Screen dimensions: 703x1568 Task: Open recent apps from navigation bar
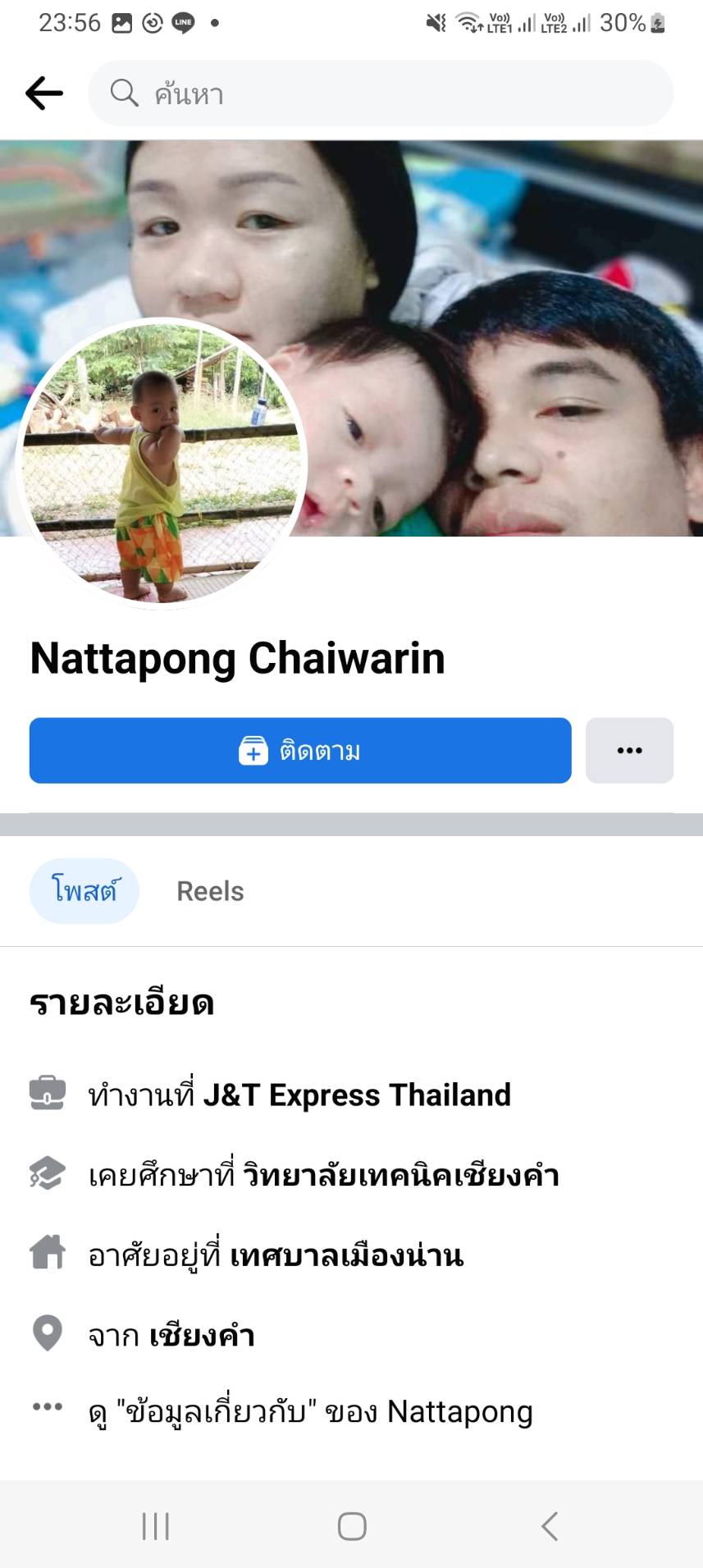[156, 1526]
